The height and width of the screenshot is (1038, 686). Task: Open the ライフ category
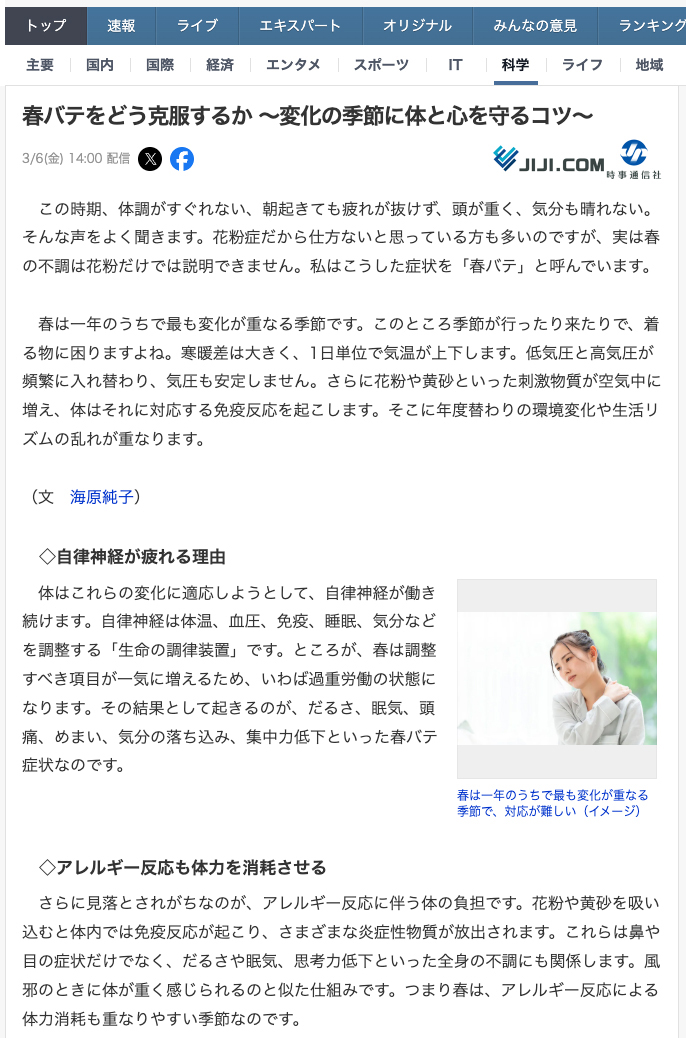582,65
